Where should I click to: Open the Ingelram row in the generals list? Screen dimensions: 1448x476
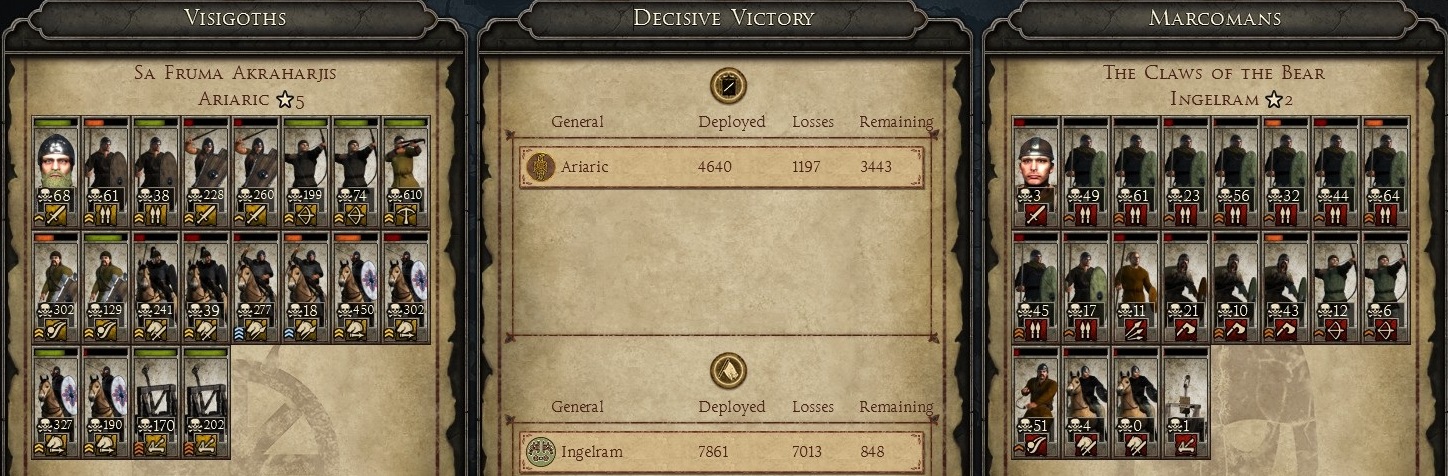click(x=720, y=452)
